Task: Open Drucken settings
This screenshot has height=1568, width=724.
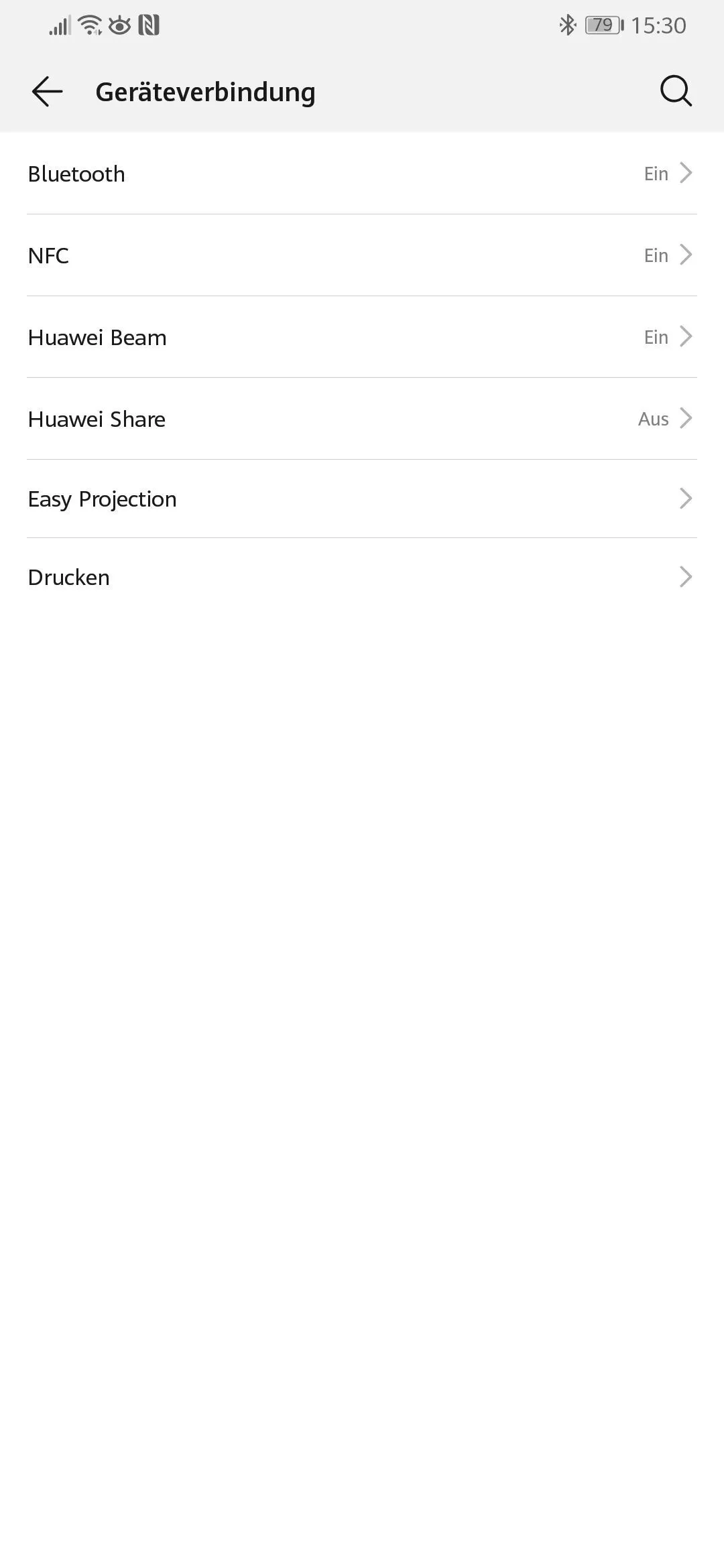Action: (x=362, y=577)
